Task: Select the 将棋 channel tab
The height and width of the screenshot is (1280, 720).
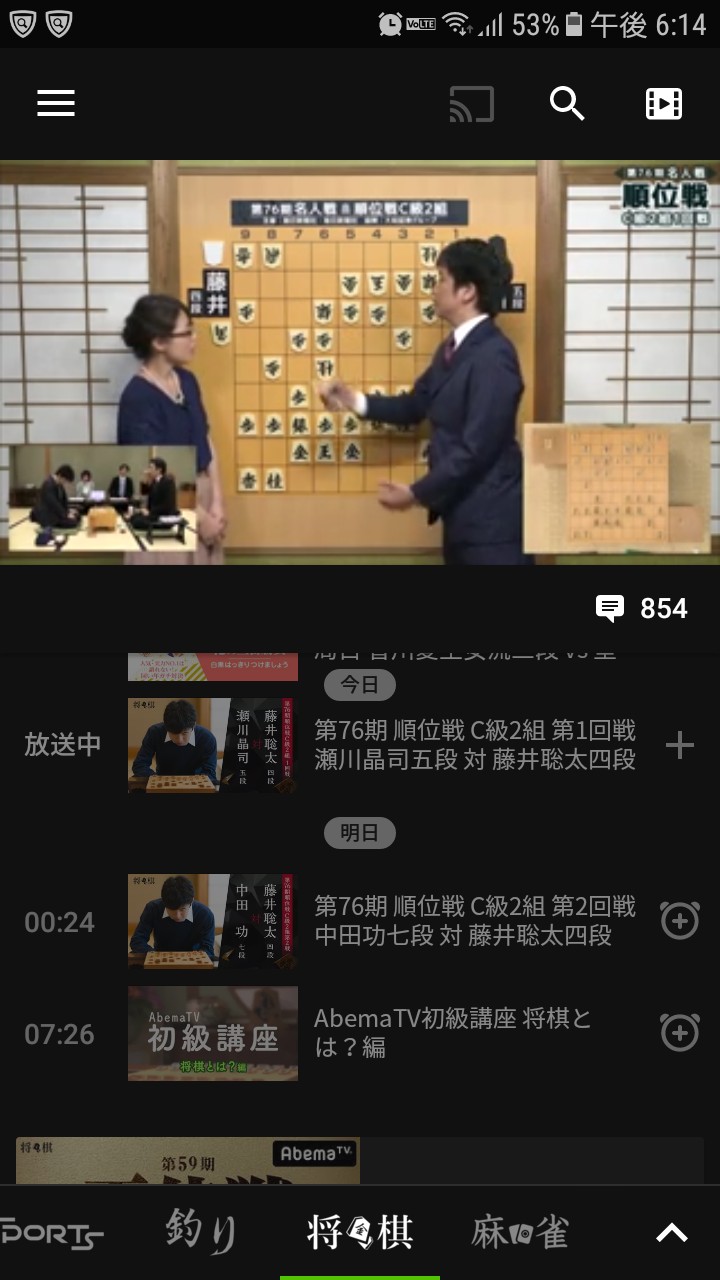Action: point(360,1231)
